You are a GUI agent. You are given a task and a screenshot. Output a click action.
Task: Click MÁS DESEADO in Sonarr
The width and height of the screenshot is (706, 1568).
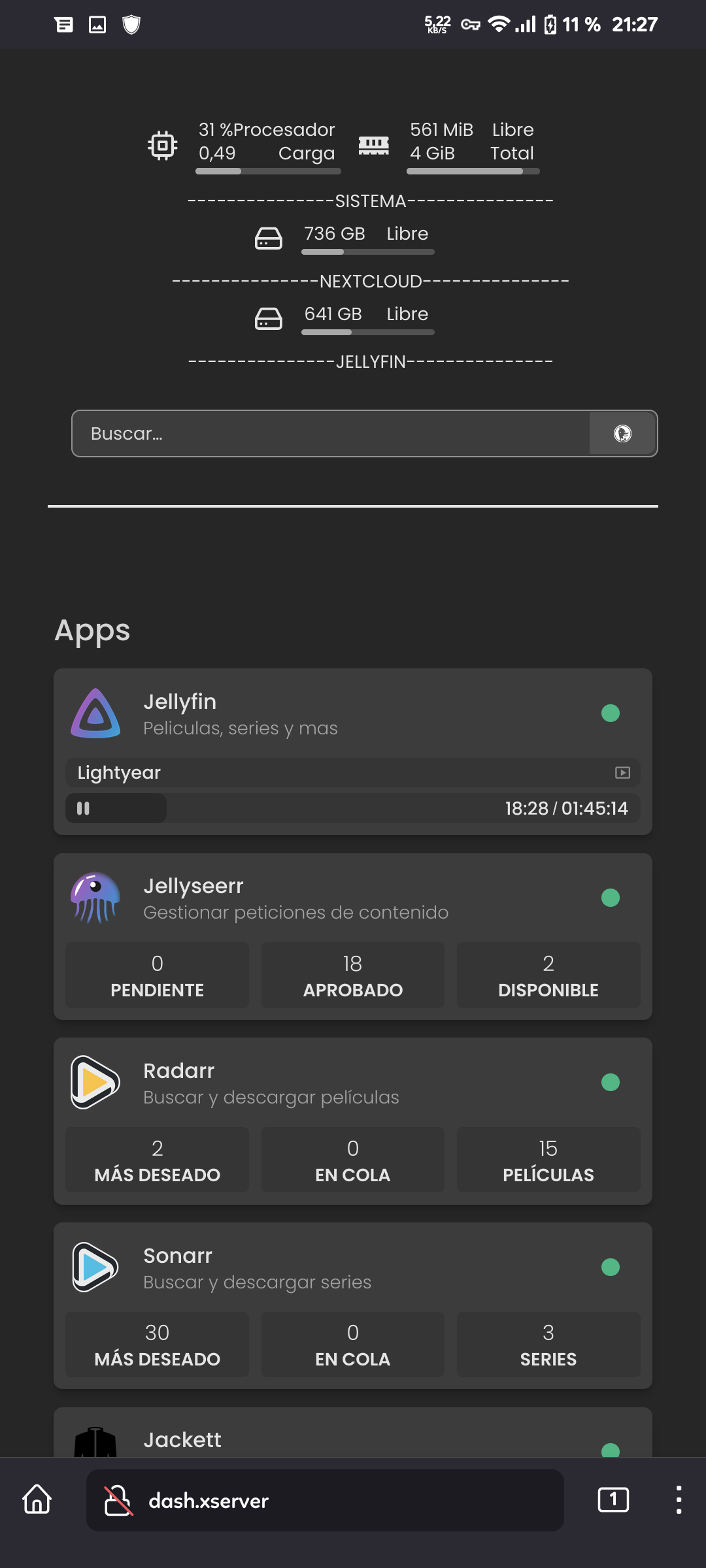156,1344
